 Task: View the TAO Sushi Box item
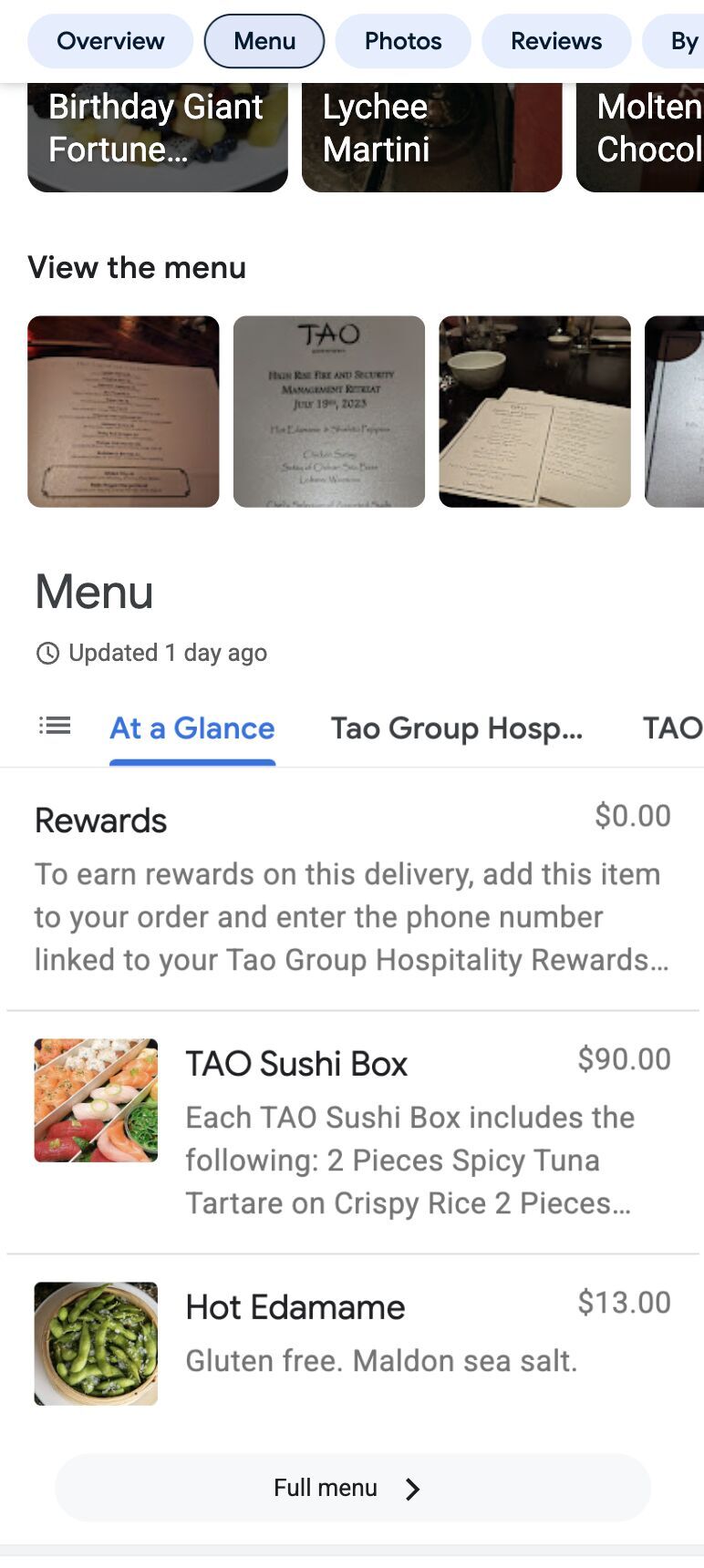tap(352, 1131)
